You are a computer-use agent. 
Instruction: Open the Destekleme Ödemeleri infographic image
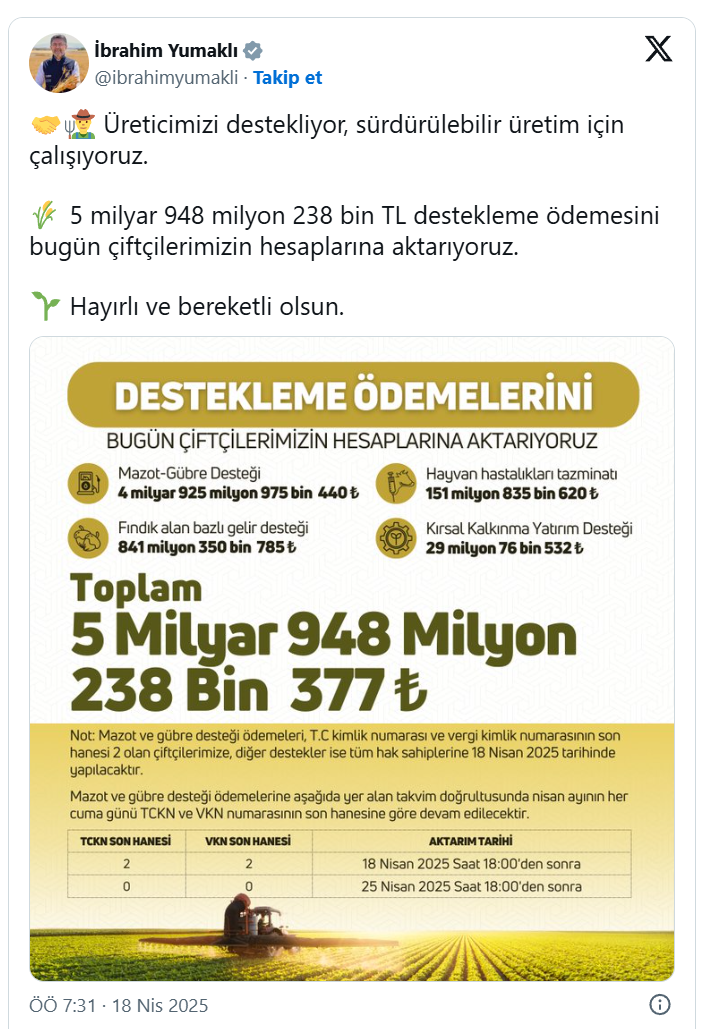coord(351,658)
